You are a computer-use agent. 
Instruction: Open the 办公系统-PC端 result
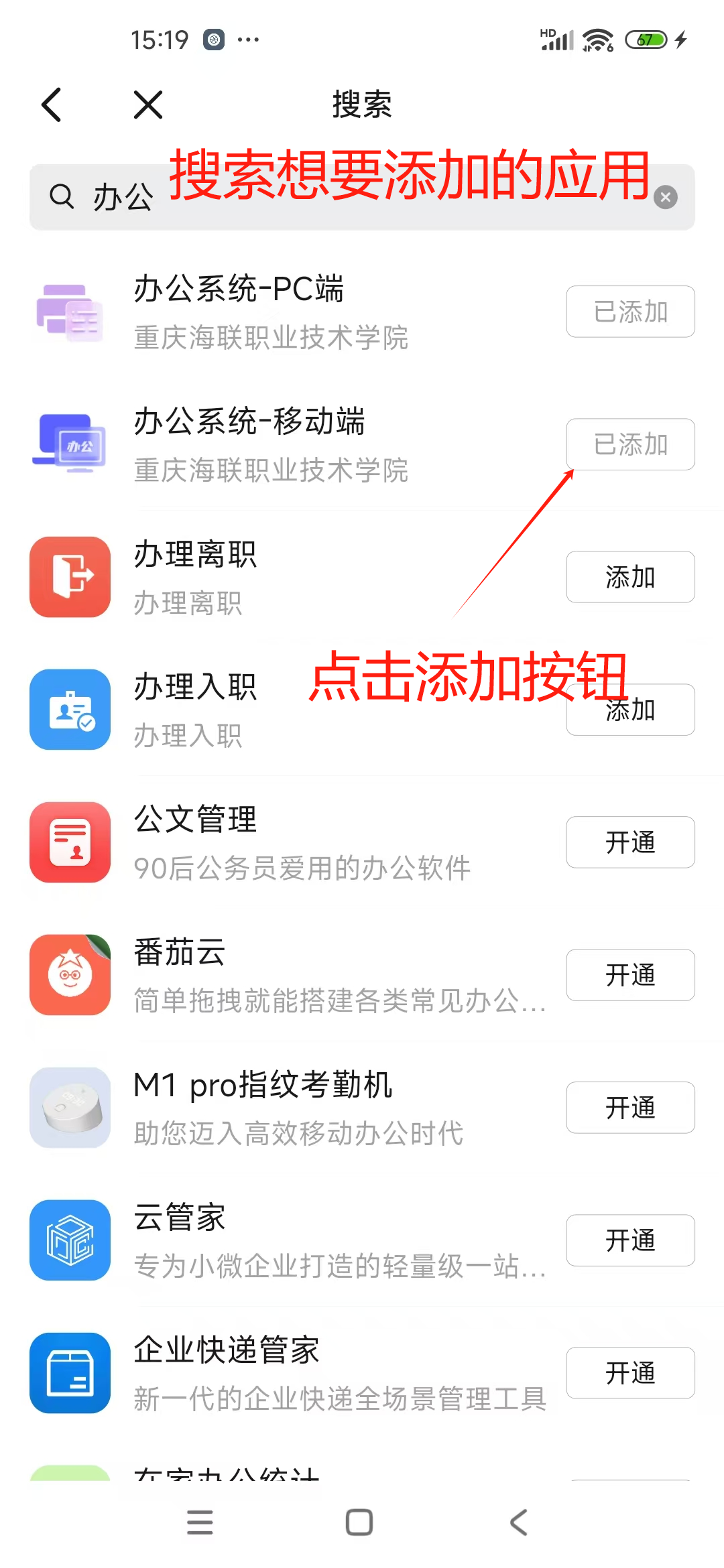tap(268, 312)
